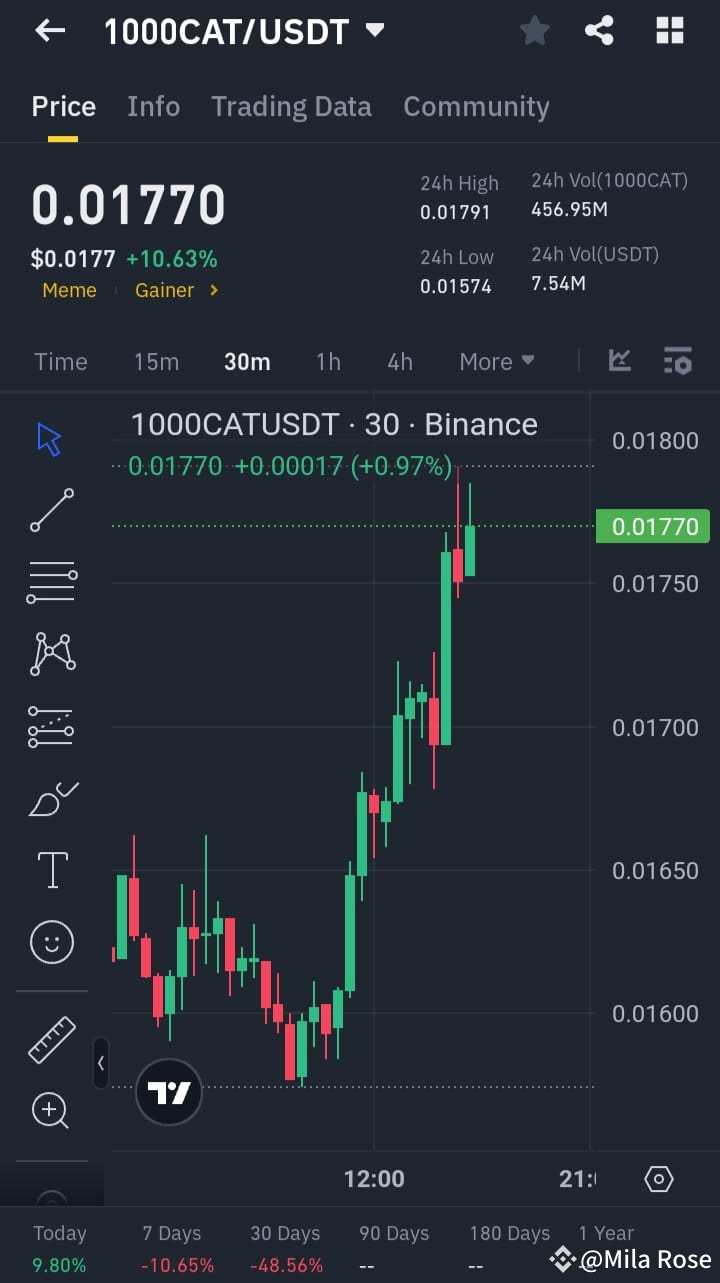Switch to the Trading Data tab
720x1283 pixels.
[x=291, y=106]
